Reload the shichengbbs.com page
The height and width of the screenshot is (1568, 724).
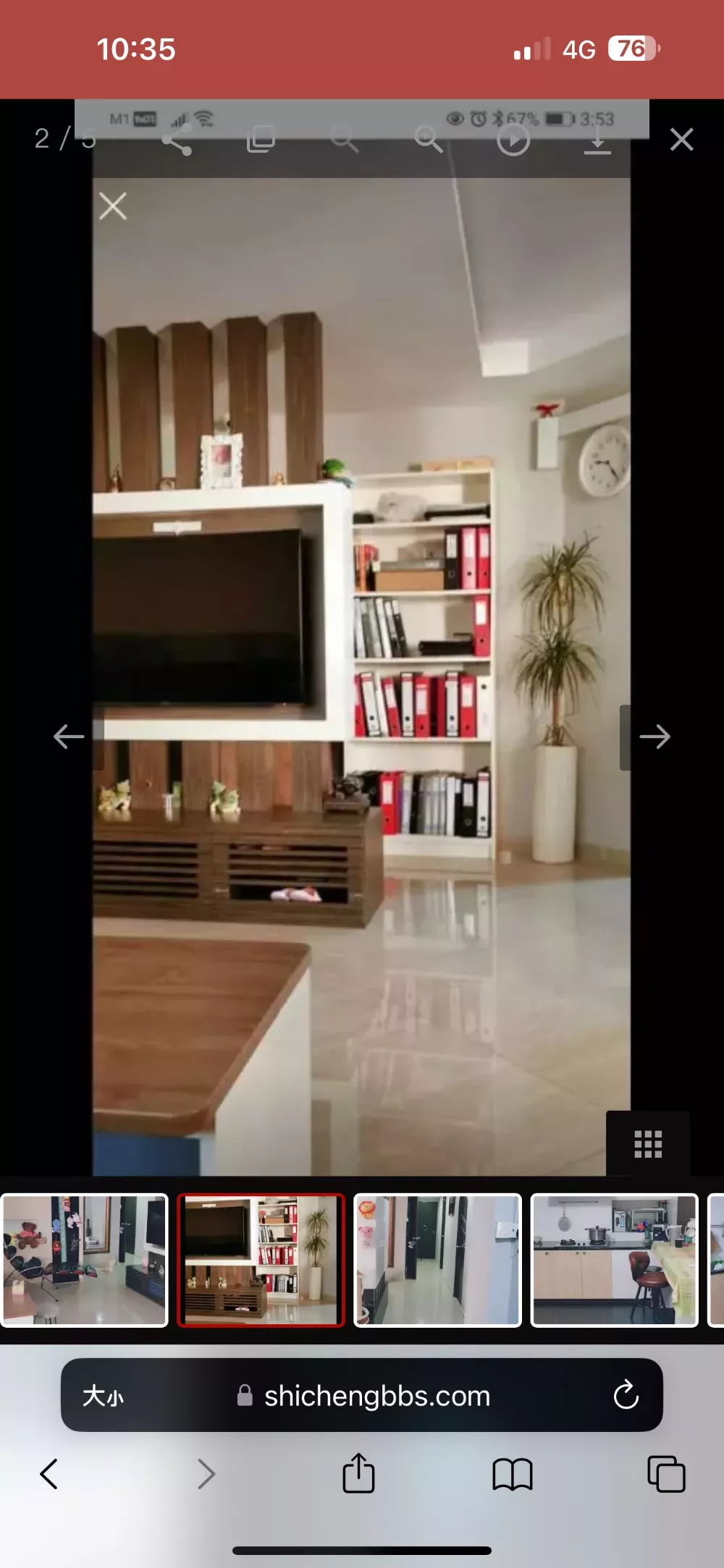(x=626, y=1395)
